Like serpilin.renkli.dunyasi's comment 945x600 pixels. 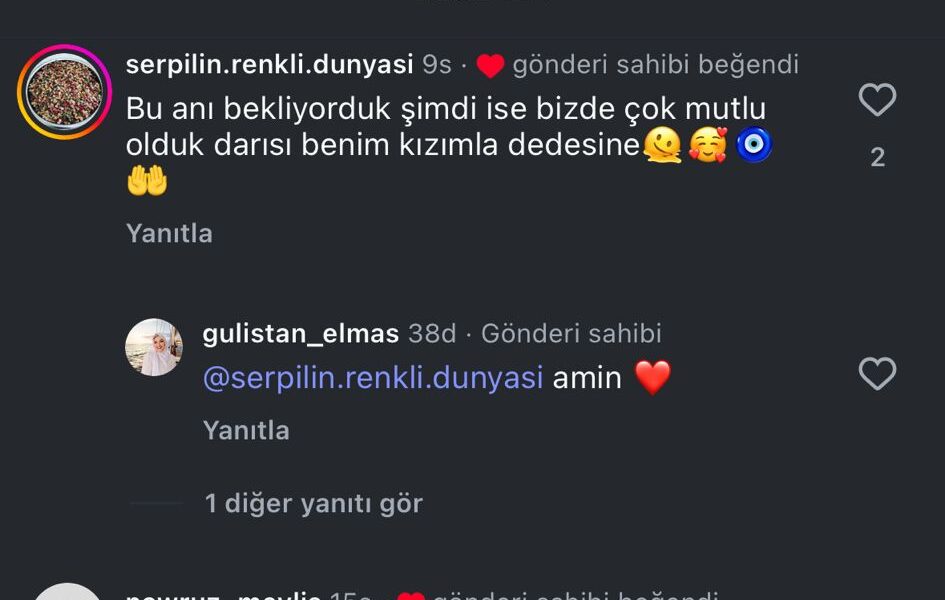(877, 100)
